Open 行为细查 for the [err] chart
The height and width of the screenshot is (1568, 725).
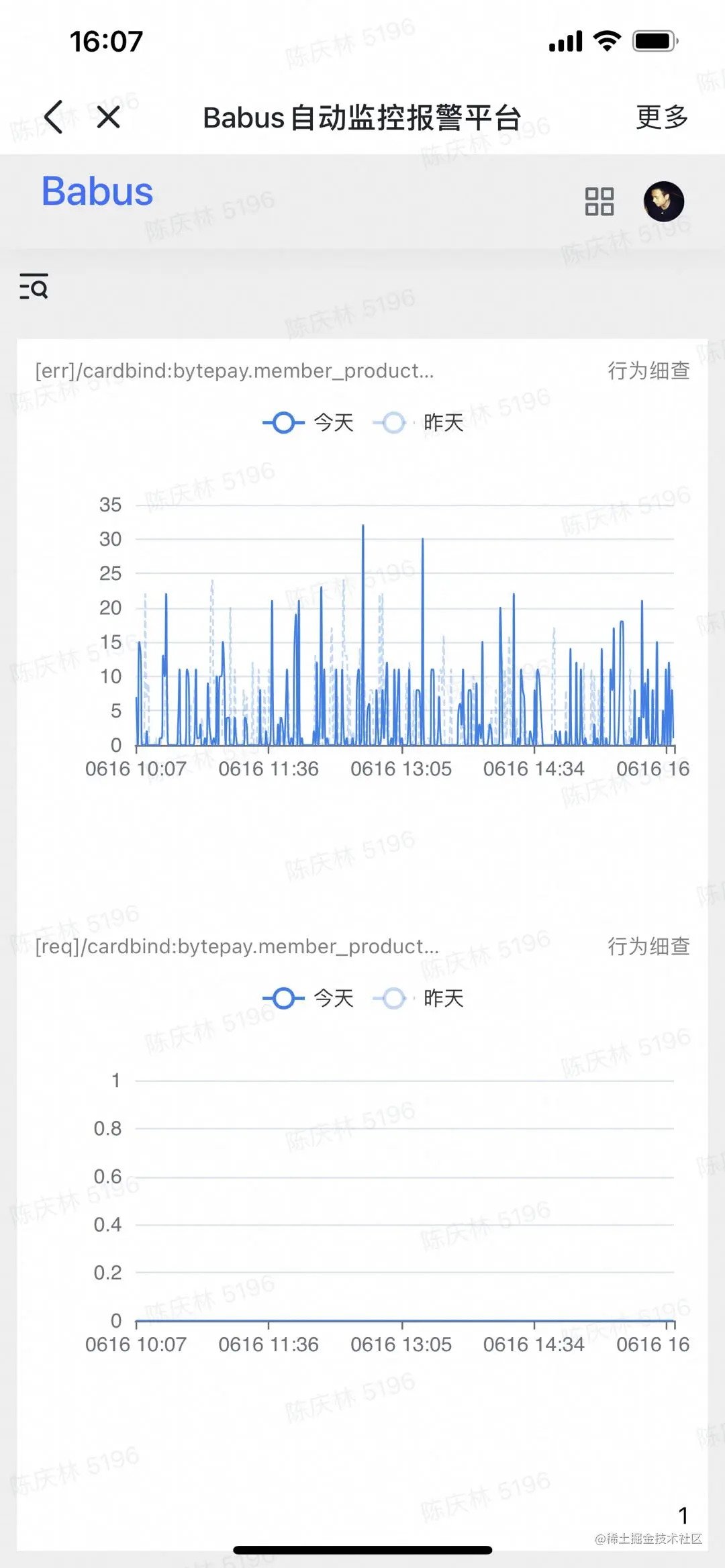tap(648, 371)
